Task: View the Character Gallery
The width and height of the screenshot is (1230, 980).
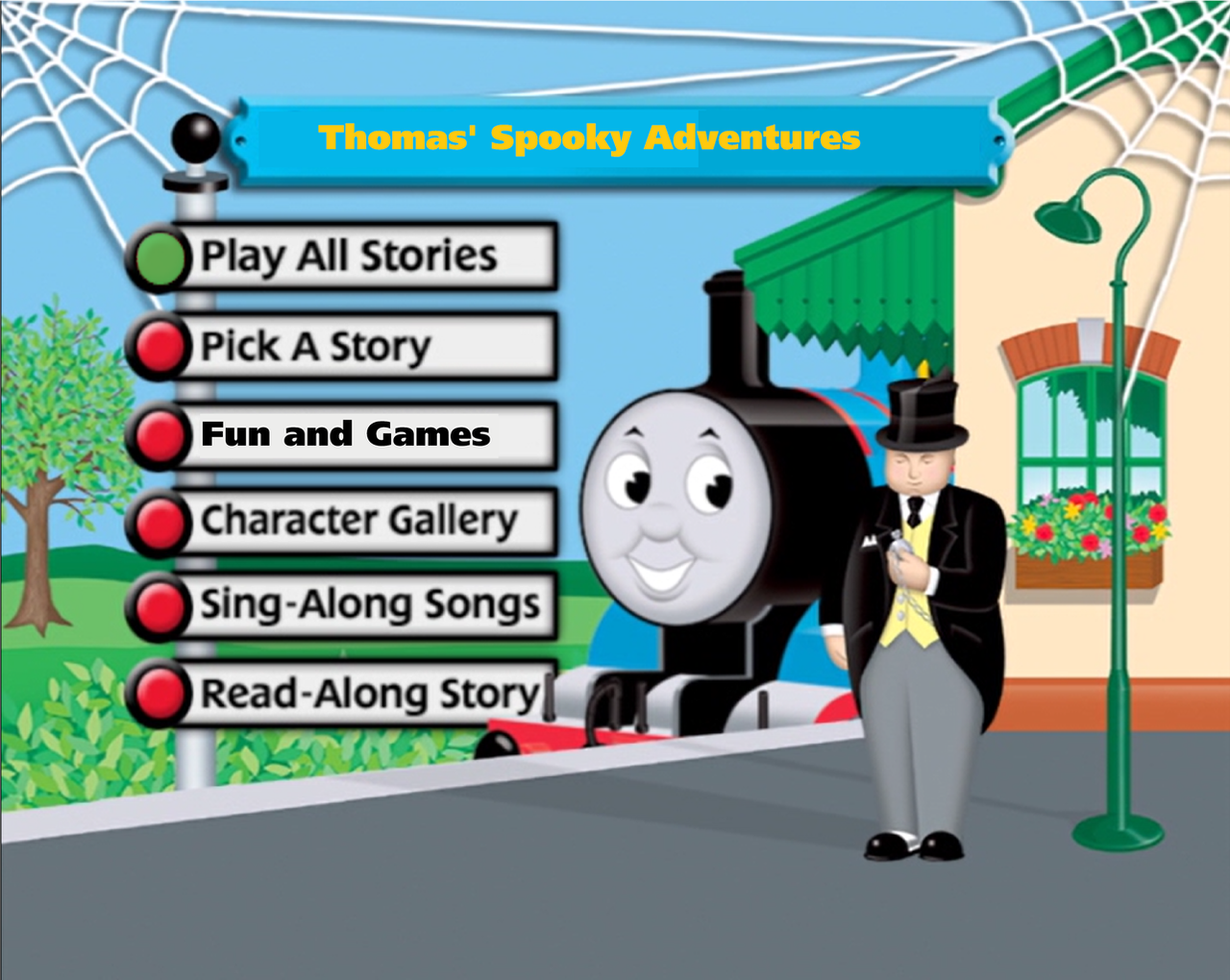Action: (x=357, y=521)
